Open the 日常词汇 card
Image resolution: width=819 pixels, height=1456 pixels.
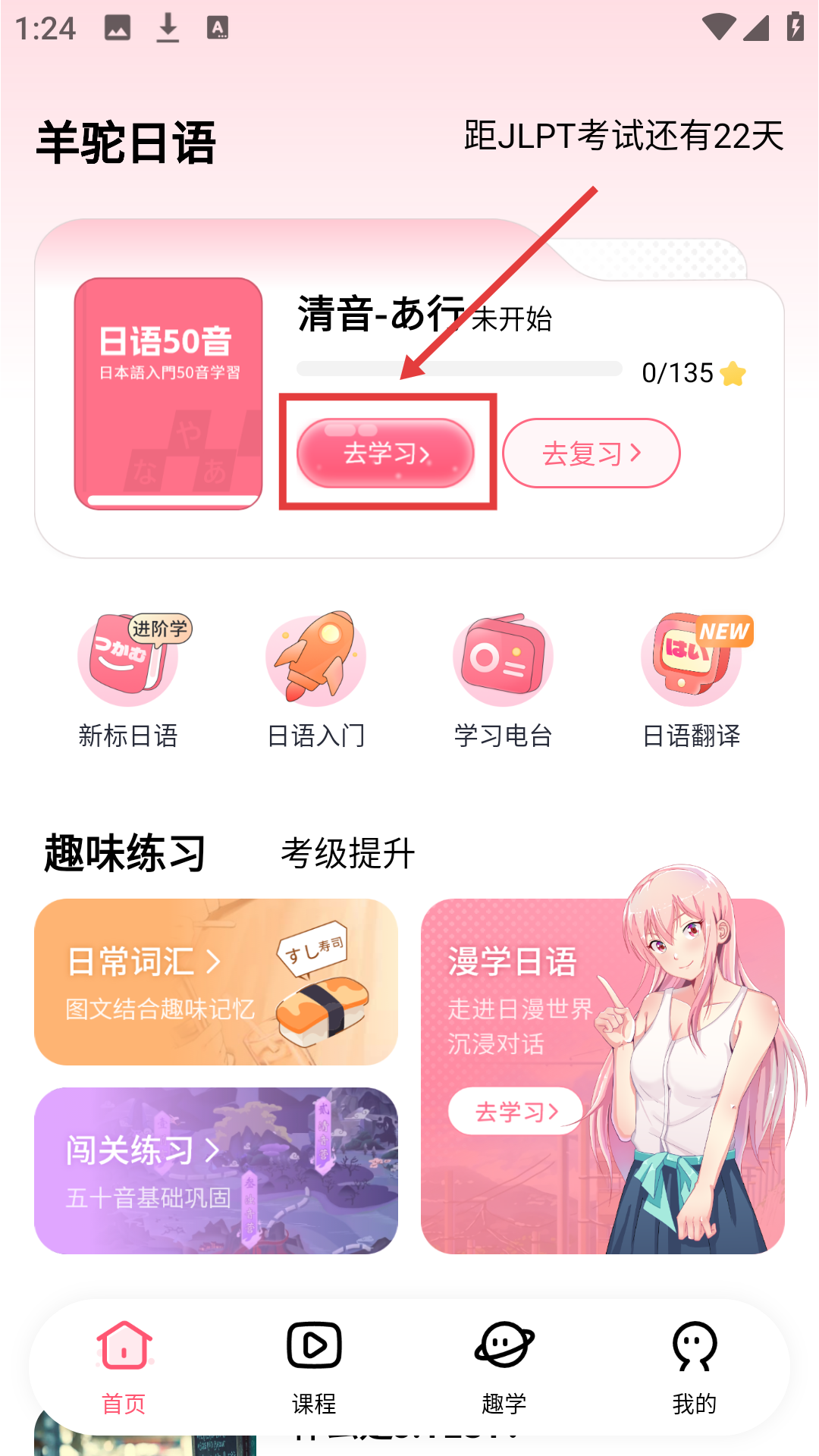coord(216,982)
